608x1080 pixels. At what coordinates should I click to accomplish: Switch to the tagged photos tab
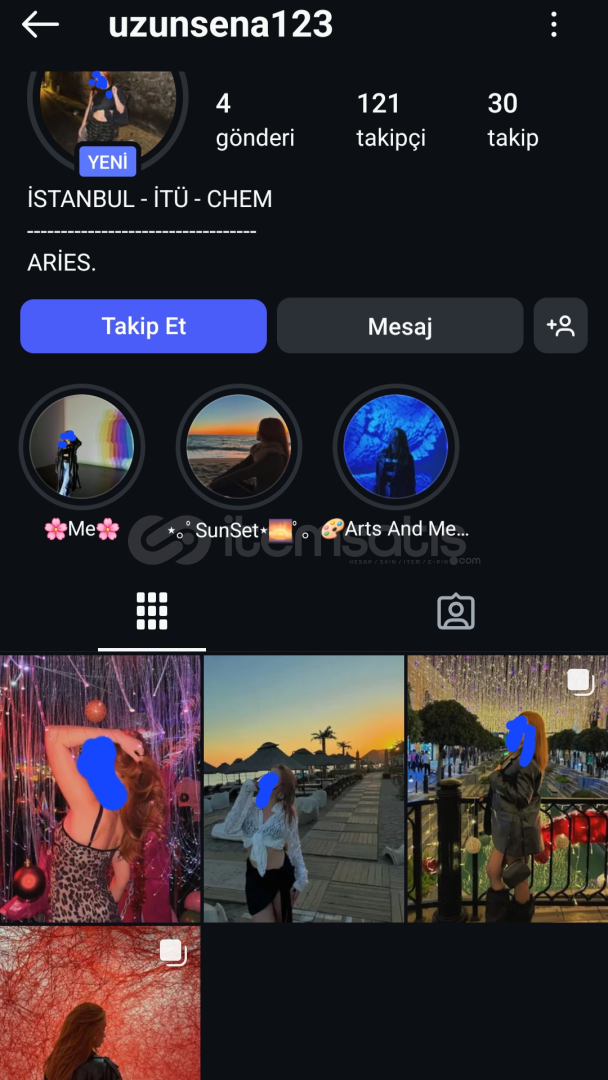(456, 611)
